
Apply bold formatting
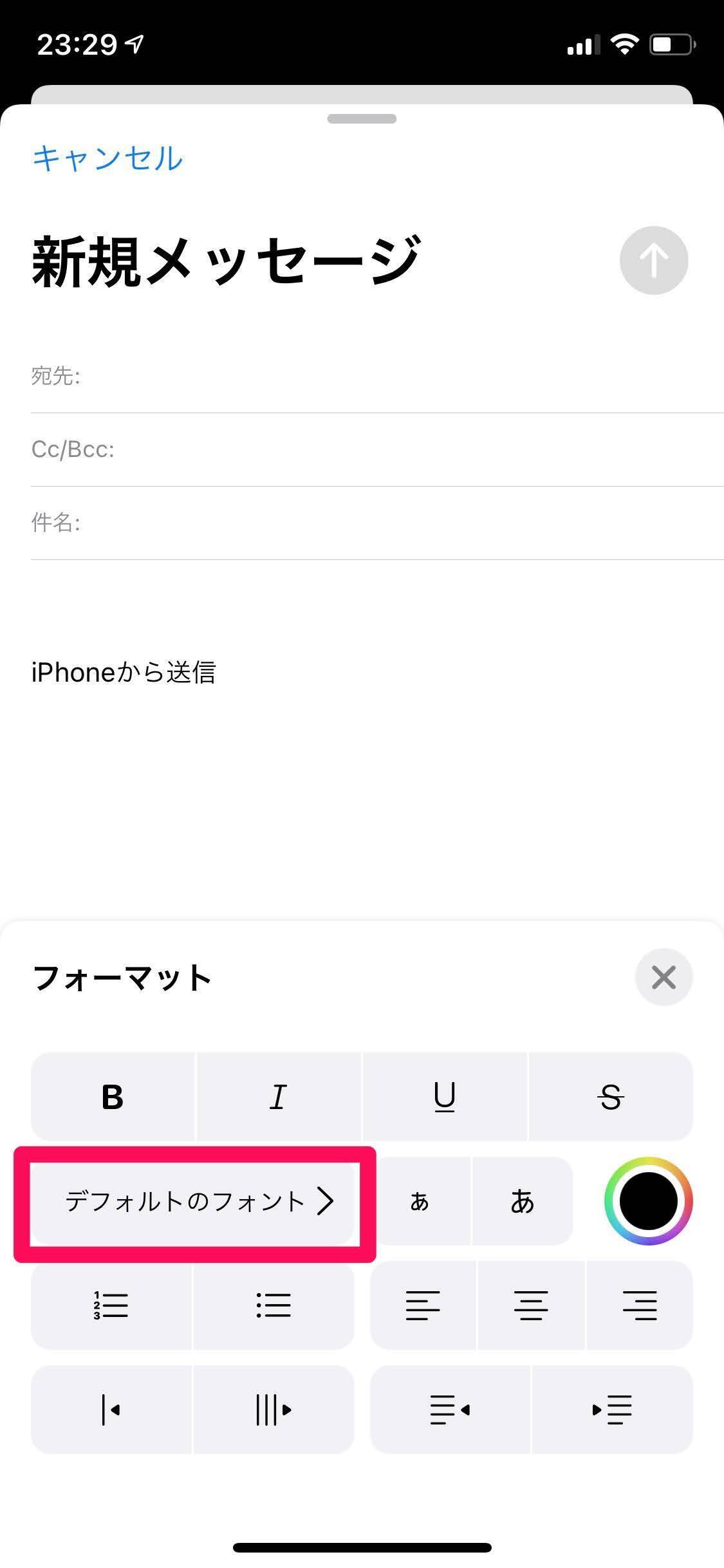click(x=113, y=1097)
